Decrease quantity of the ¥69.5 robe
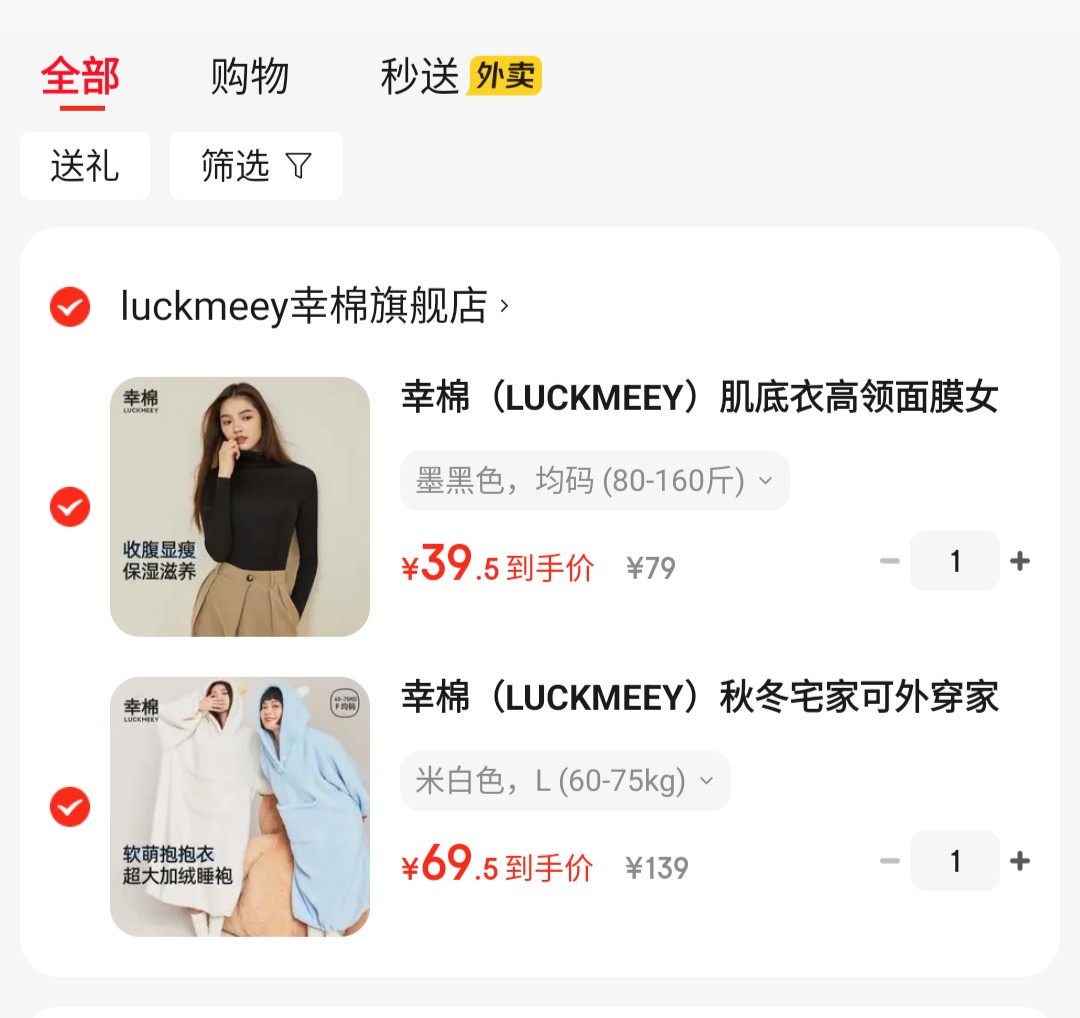1080x1018 pixels. click(889, 861)
